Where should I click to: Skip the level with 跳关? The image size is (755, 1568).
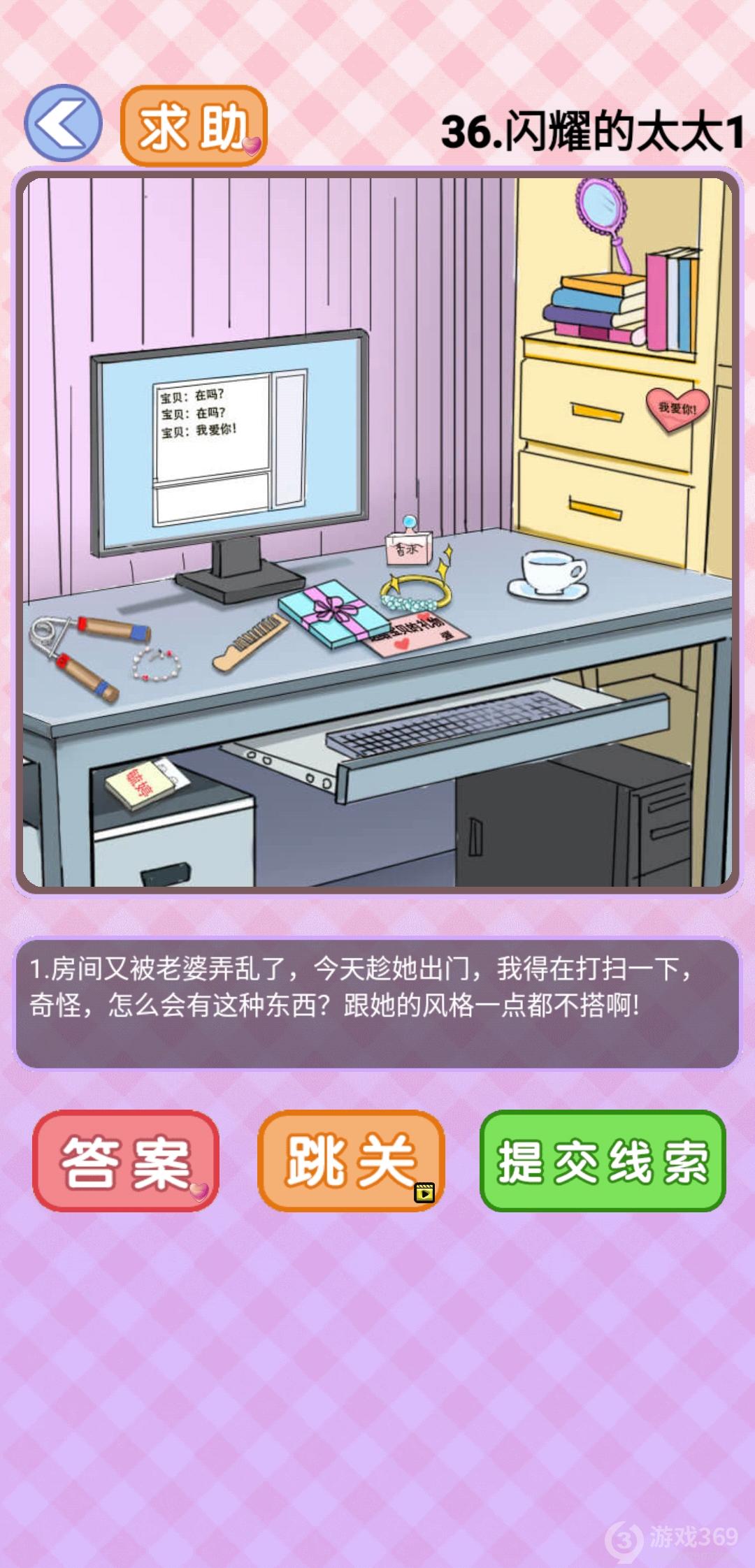(350, 1161)
